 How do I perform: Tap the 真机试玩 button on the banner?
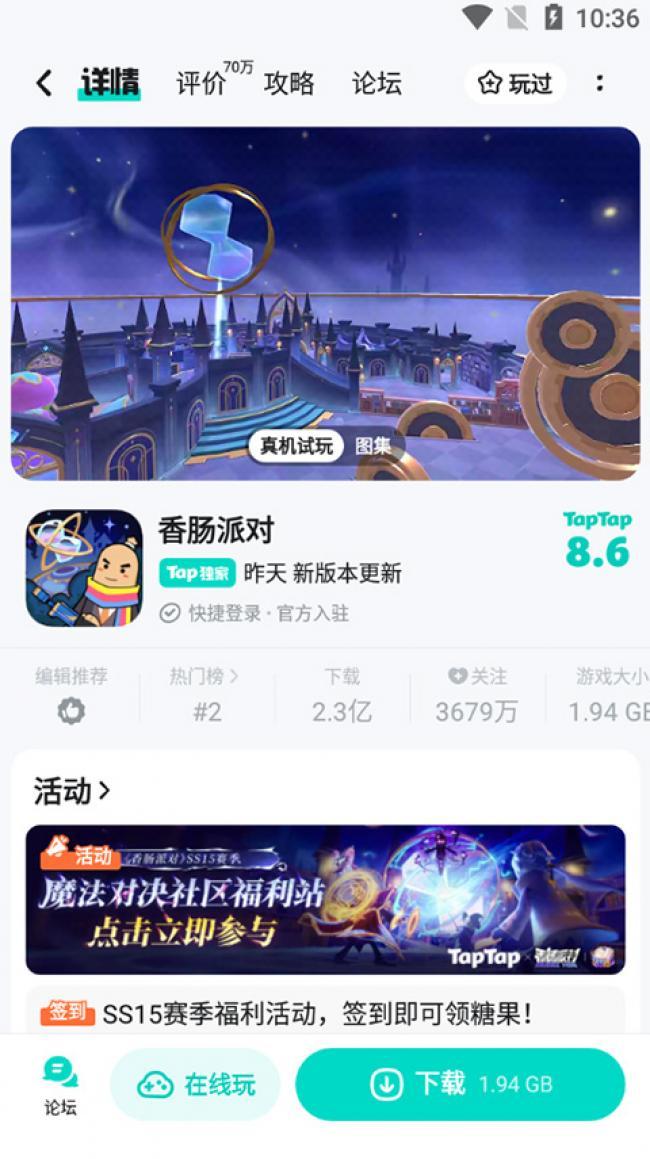click(x=296, y=446)
